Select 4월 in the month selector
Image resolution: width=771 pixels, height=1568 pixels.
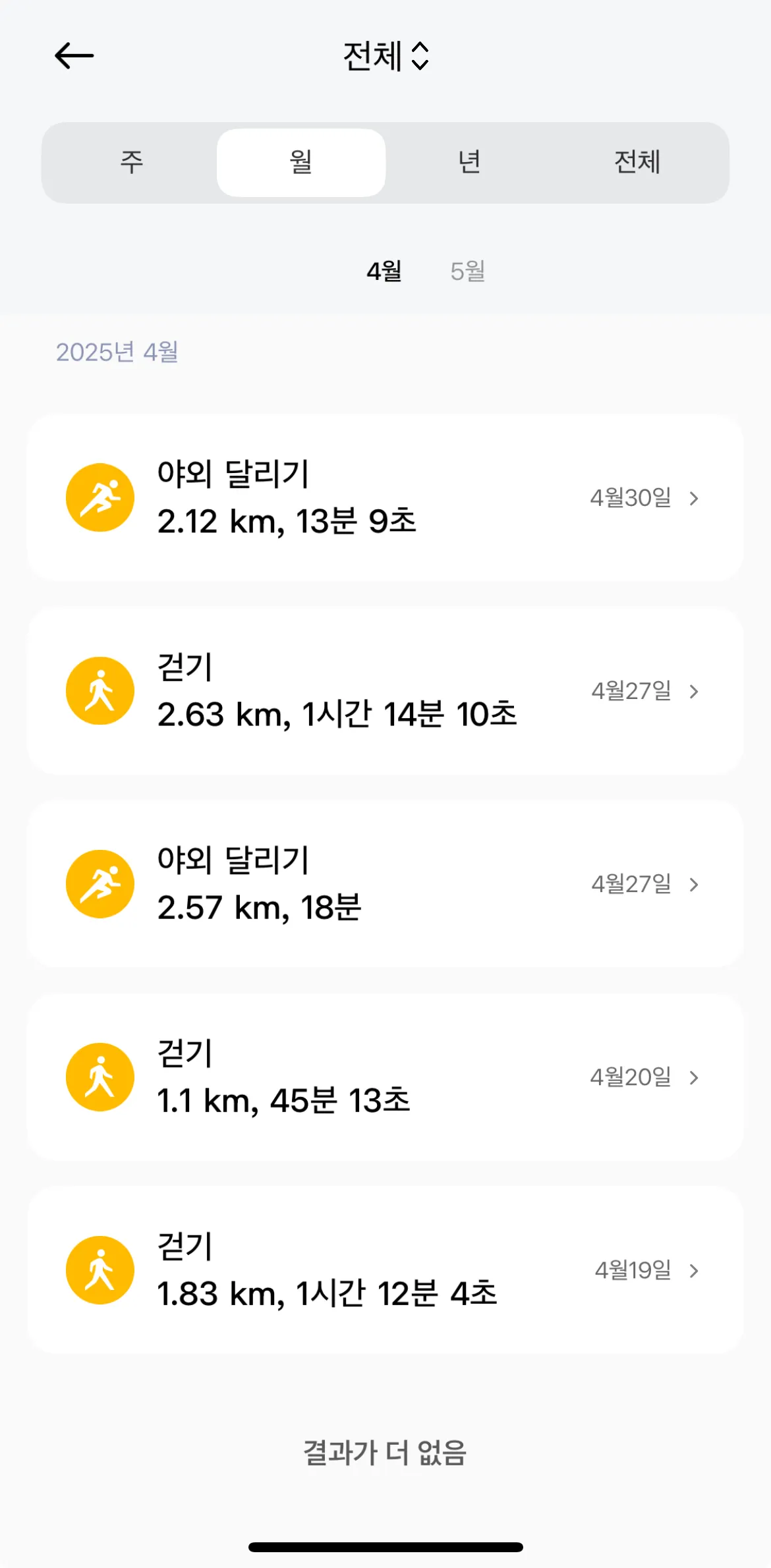point(384,271)
